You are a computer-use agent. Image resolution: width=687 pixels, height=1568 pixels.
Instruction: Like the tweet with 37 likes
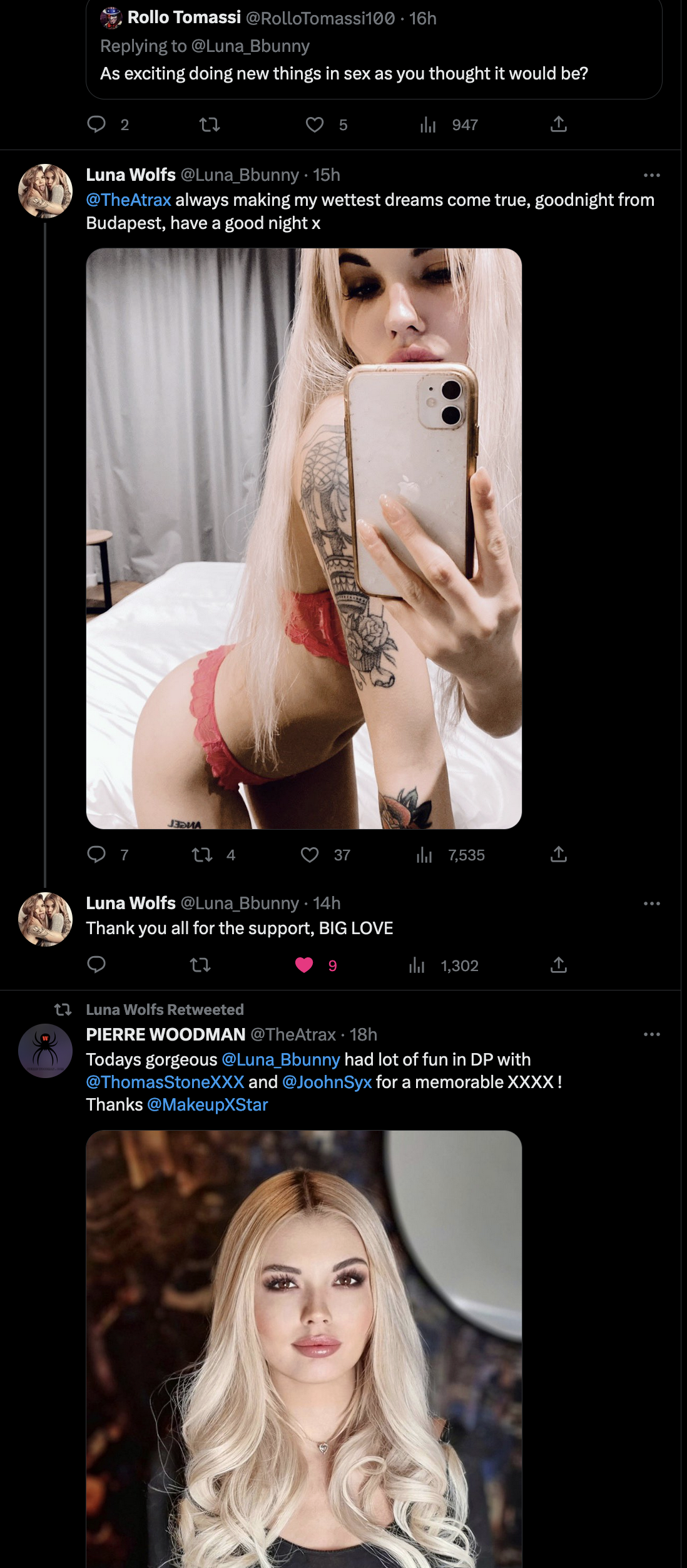[310, 854]
